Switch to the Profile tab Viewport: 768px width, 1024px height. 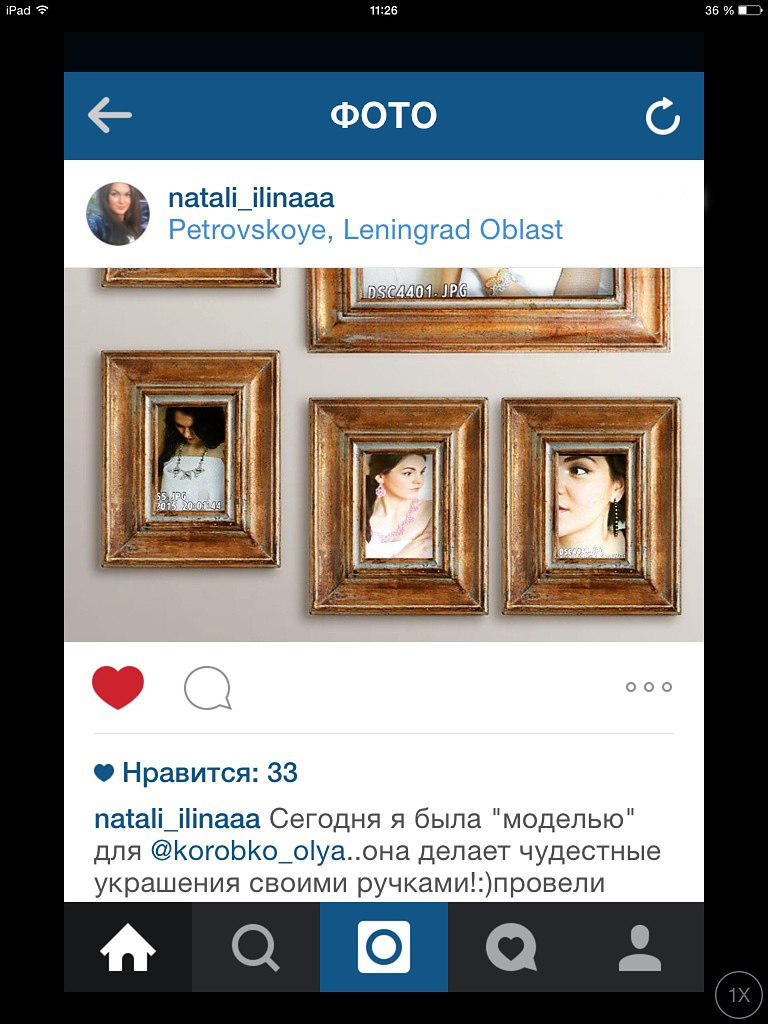(640, 947)
